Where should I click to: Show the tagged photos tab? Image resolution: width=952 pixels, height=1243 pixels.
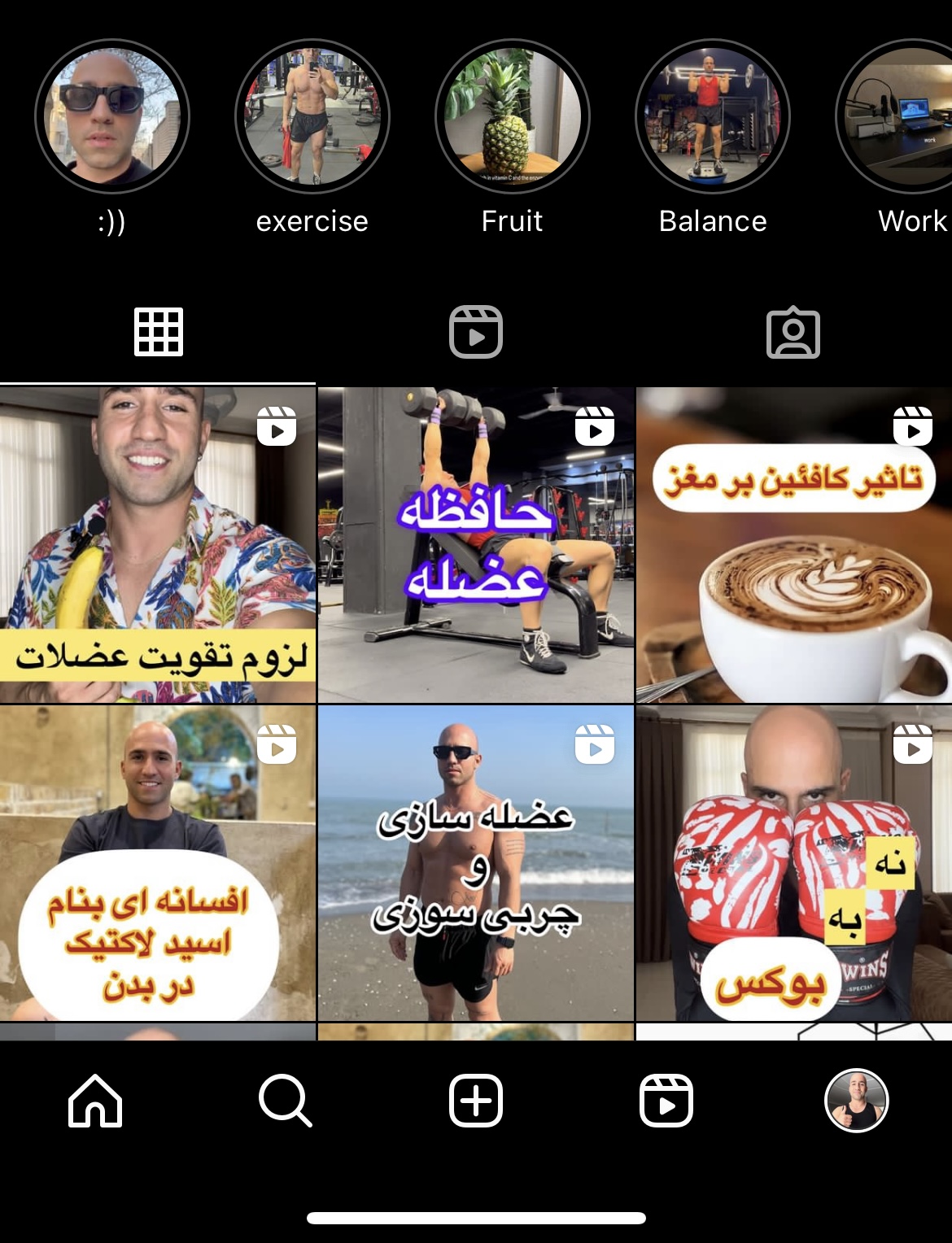(793, 332)
